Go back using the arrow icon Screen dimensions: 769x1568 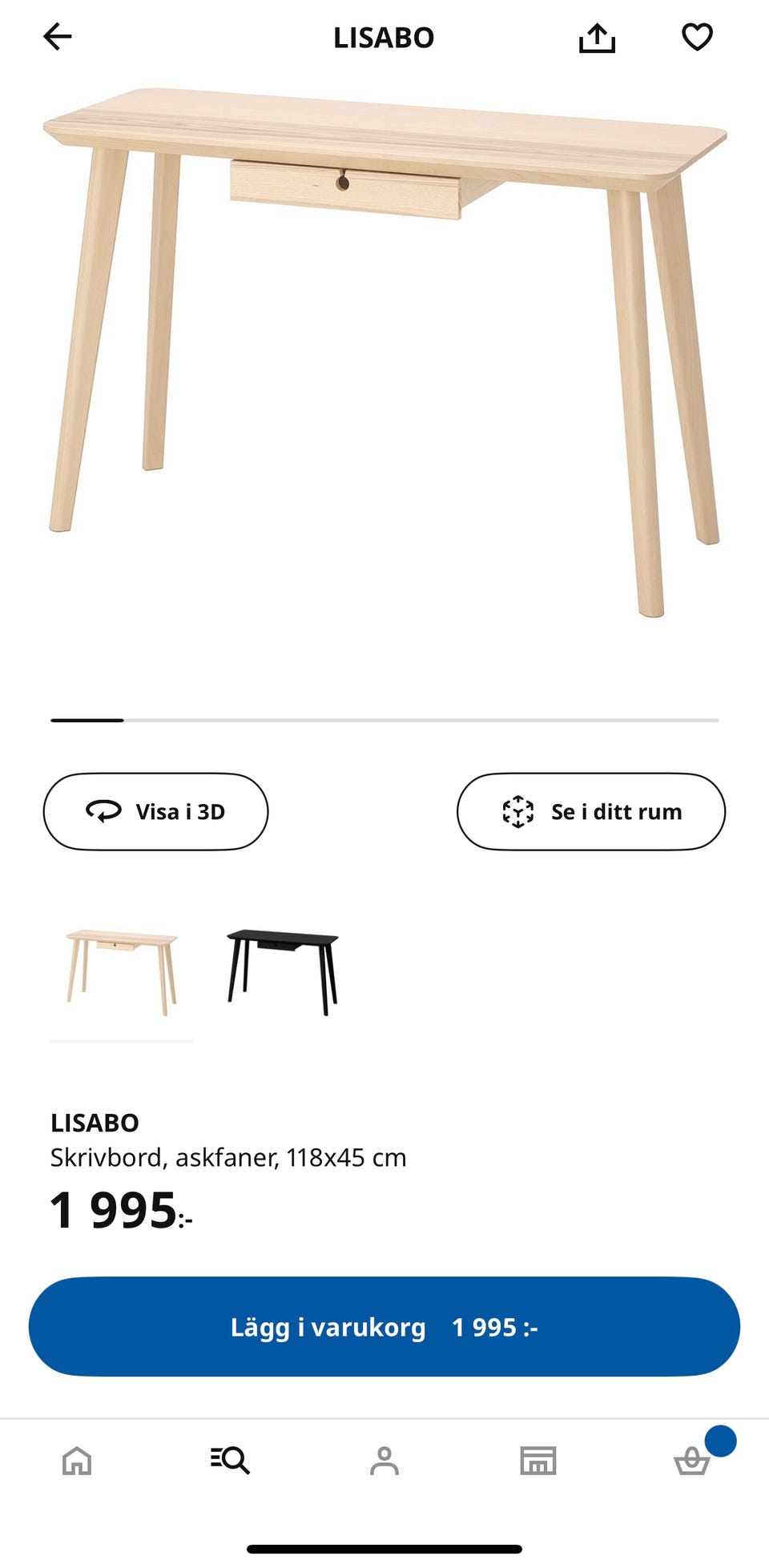[x=58, y=37]
